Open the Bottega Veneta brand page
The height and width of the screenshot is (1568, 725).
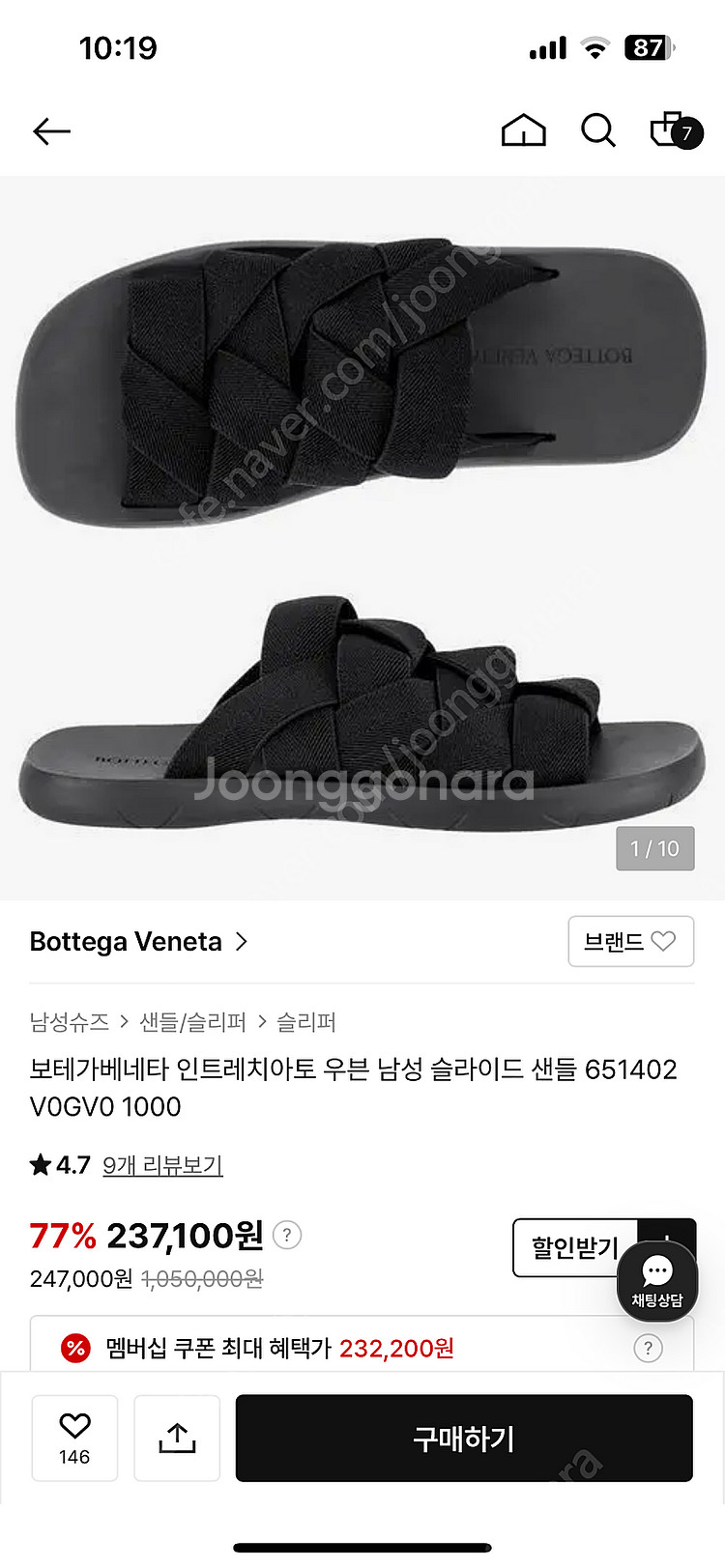(x=138, y=941)
